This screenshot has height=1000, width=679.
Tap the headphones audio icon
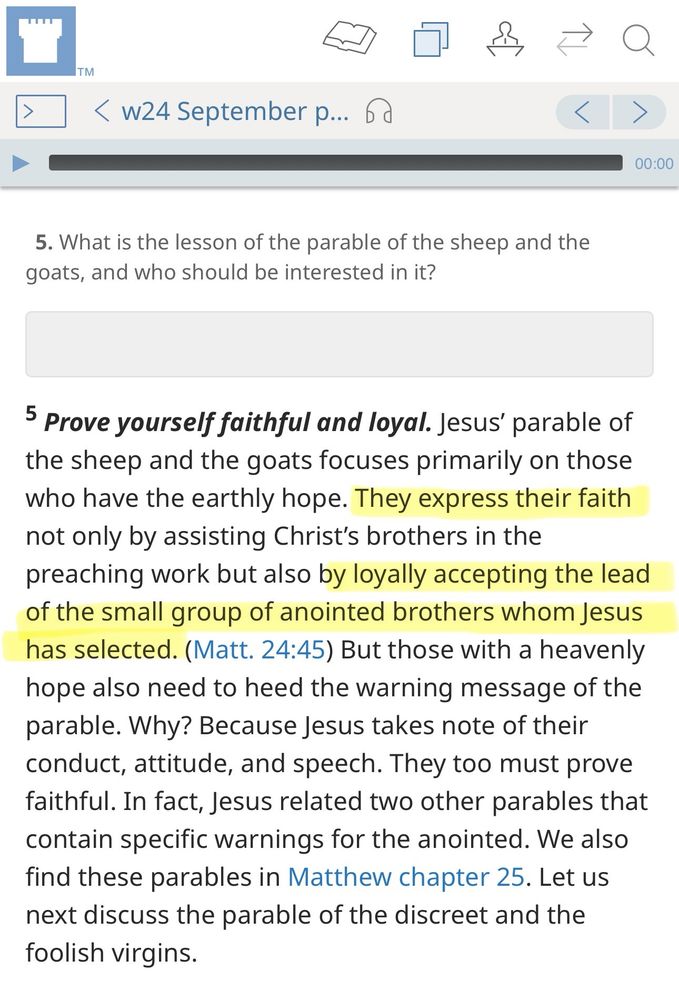(378, 111)
